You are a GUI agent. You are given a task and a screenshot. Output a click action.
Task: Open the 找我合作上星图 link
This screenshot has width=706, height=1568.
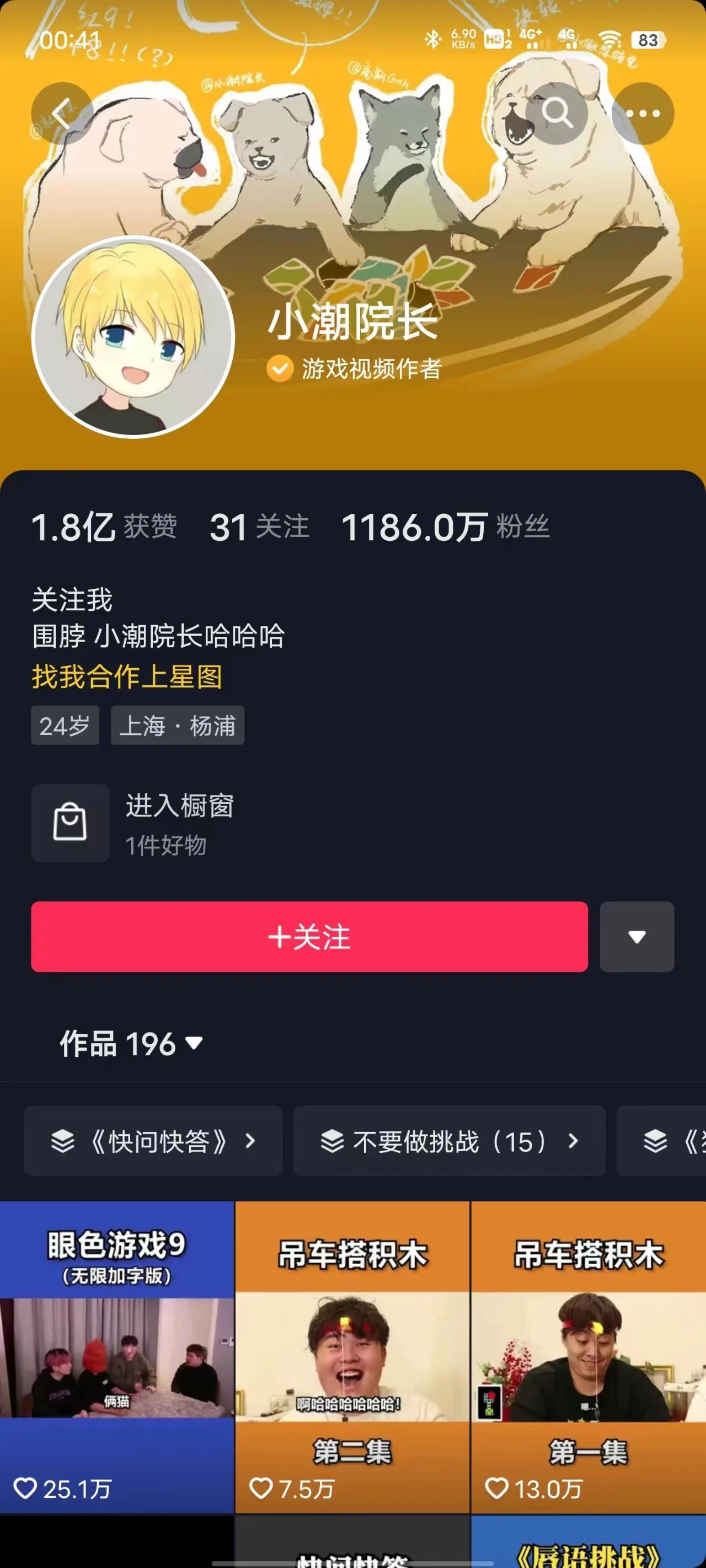click(x=127, y=676)
